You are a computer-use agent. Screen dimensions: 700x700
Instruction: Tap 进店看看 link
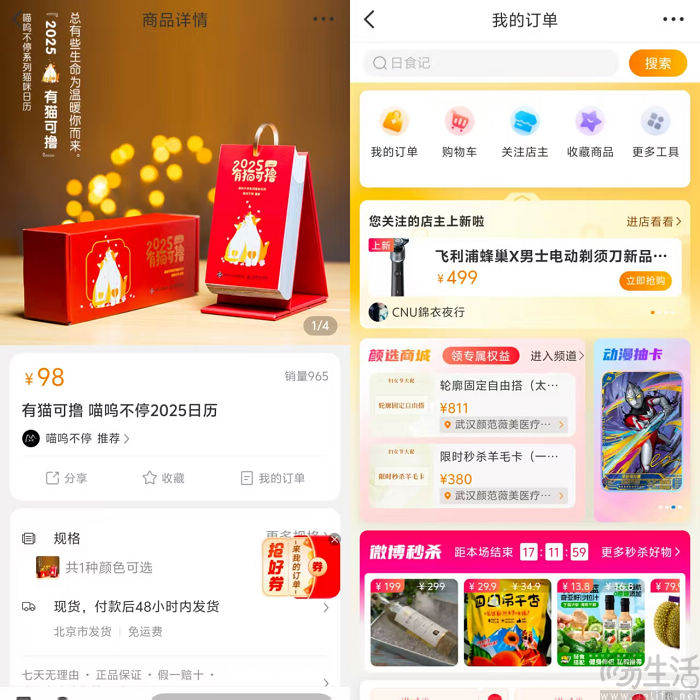coord(654,221)
